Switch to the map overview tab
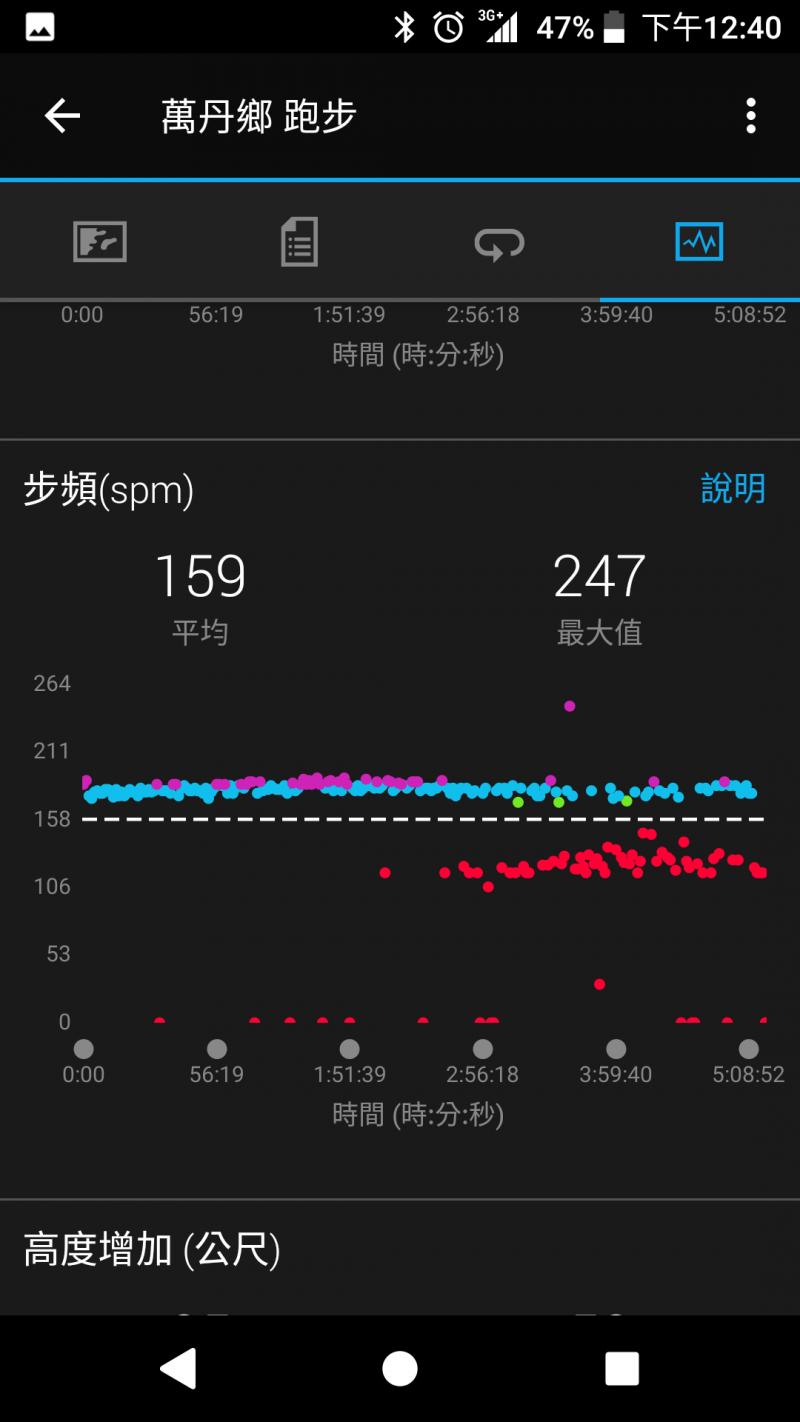 (100, 242)
